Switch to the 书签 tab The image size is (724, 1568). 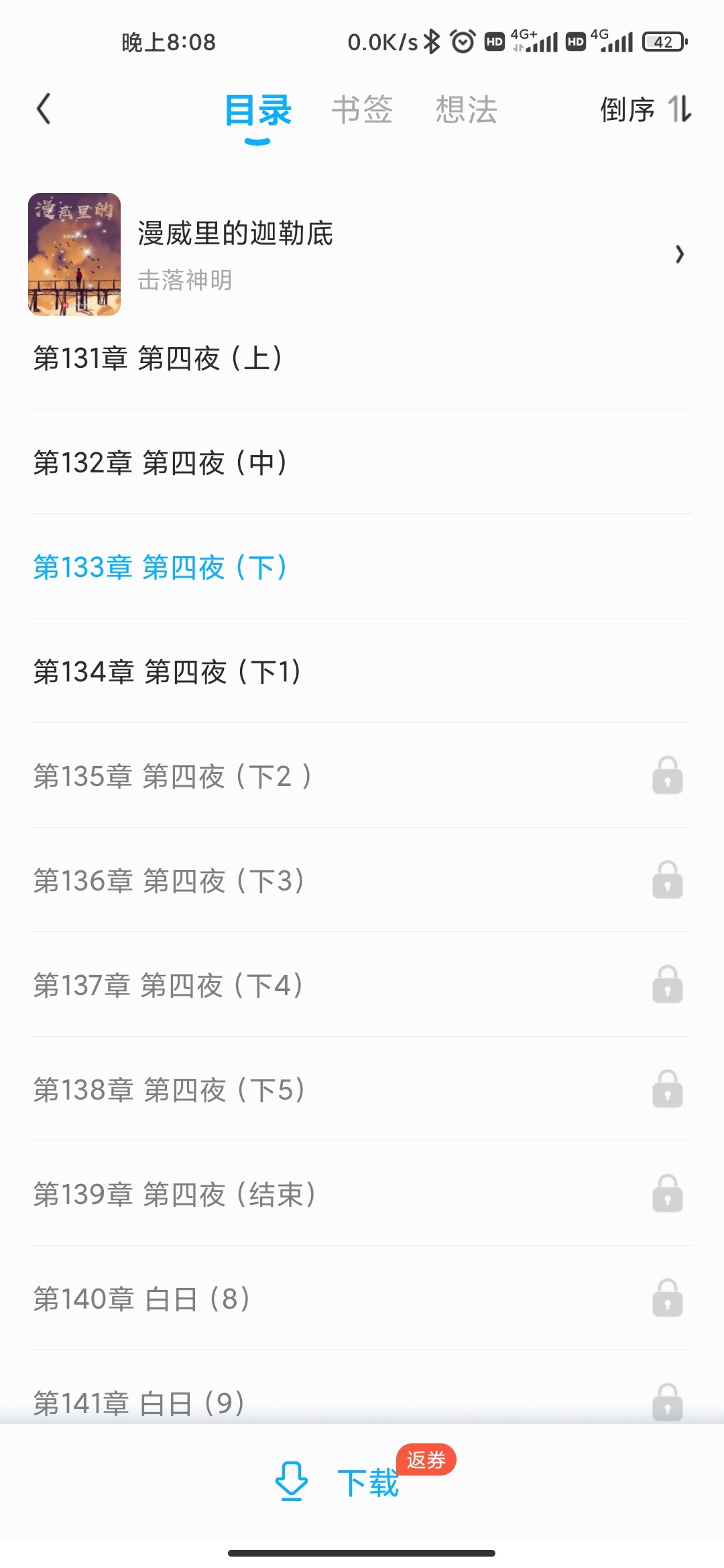click(x=362, y=110)
